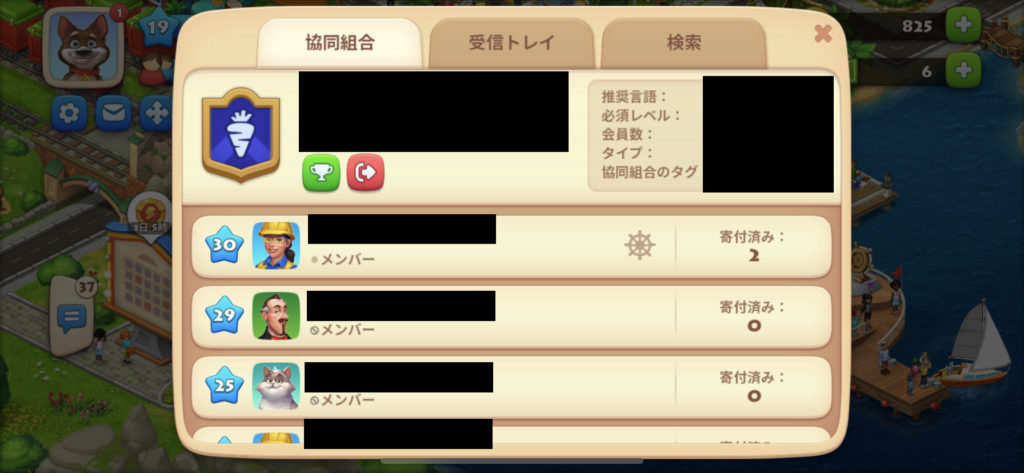Switch to the 受信トレイ tab
The width and height of the screenshot is (1024, 473).
tap(511, 44)
